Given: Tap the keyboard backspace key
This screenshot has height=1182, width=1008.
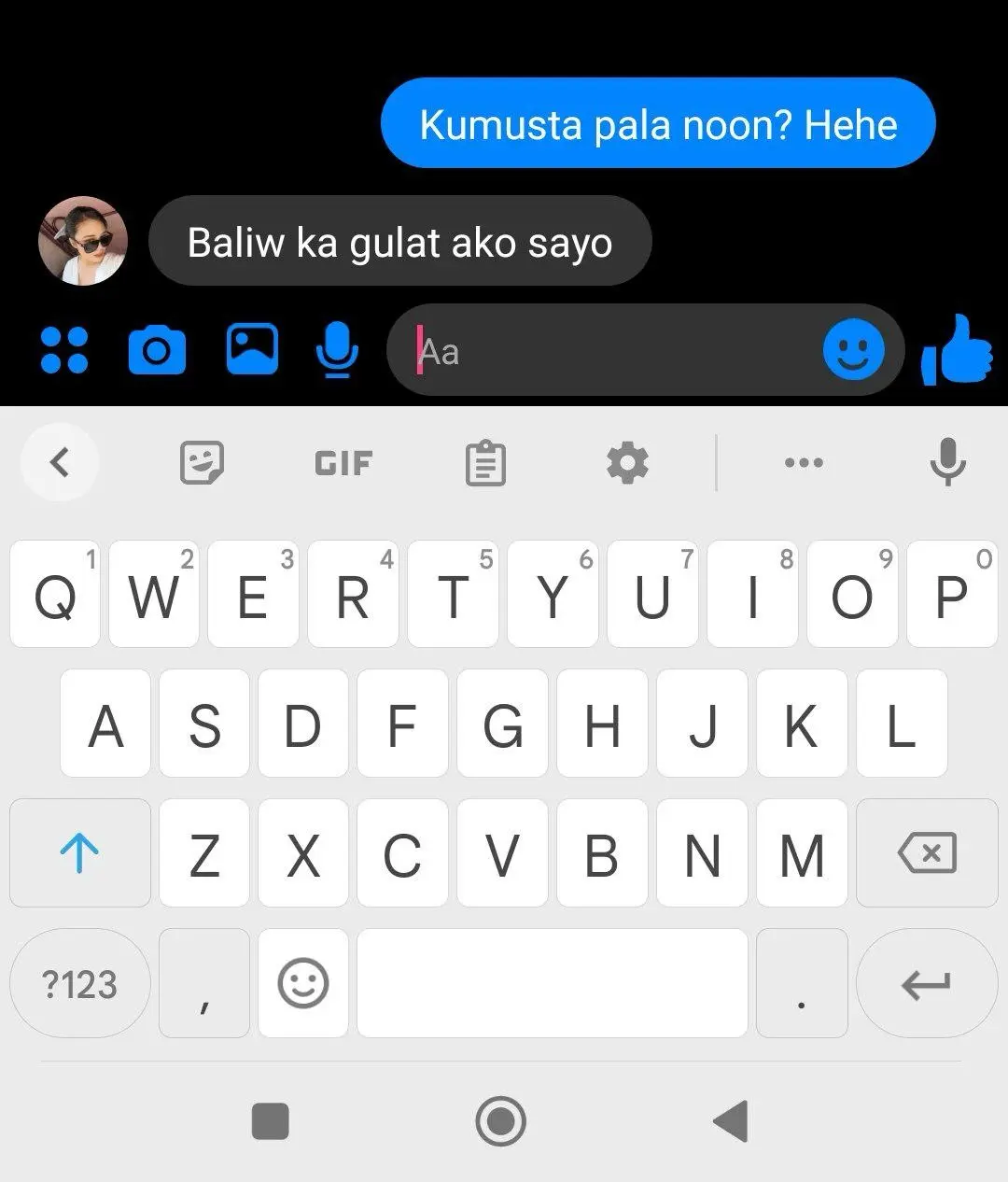Looking at the screenshot, I should click(927, 853).
